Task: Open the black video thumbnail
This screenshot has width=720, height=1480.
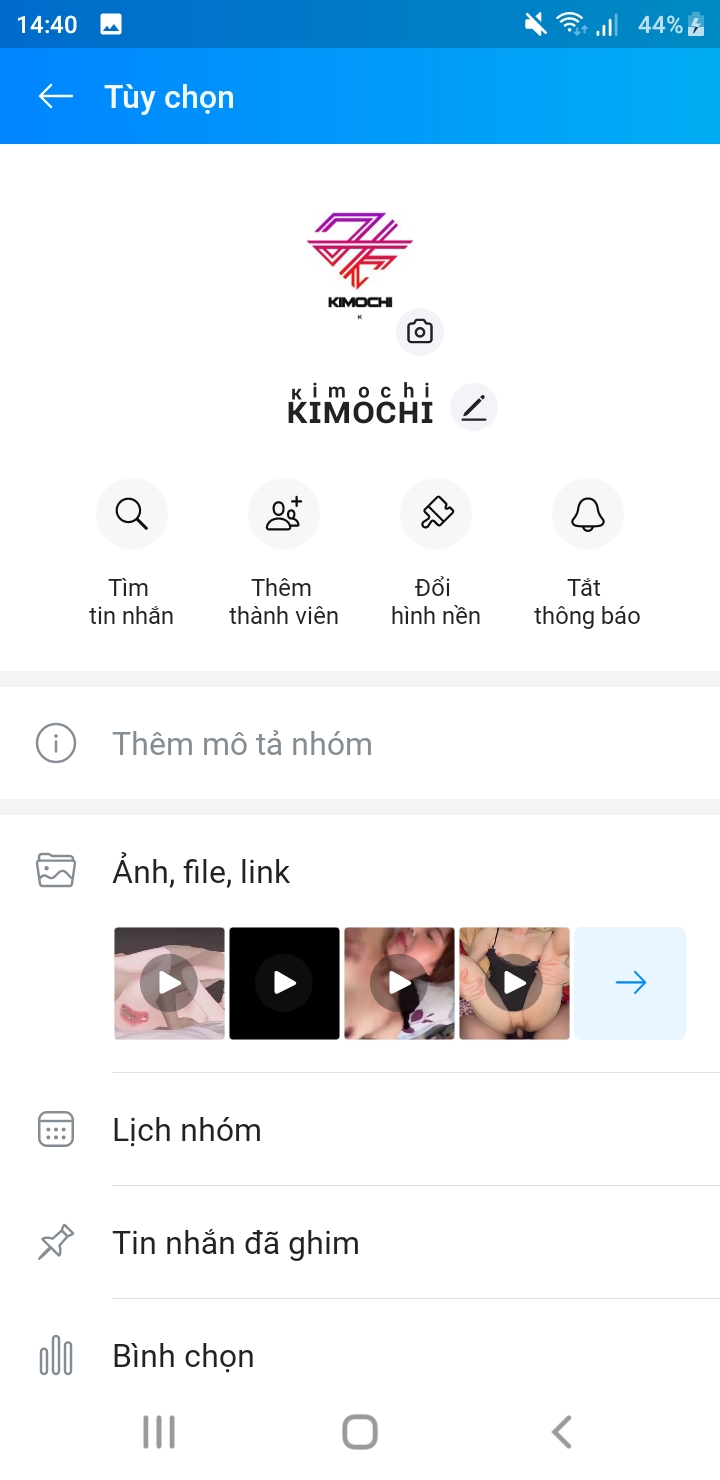Action: point(284,984)
